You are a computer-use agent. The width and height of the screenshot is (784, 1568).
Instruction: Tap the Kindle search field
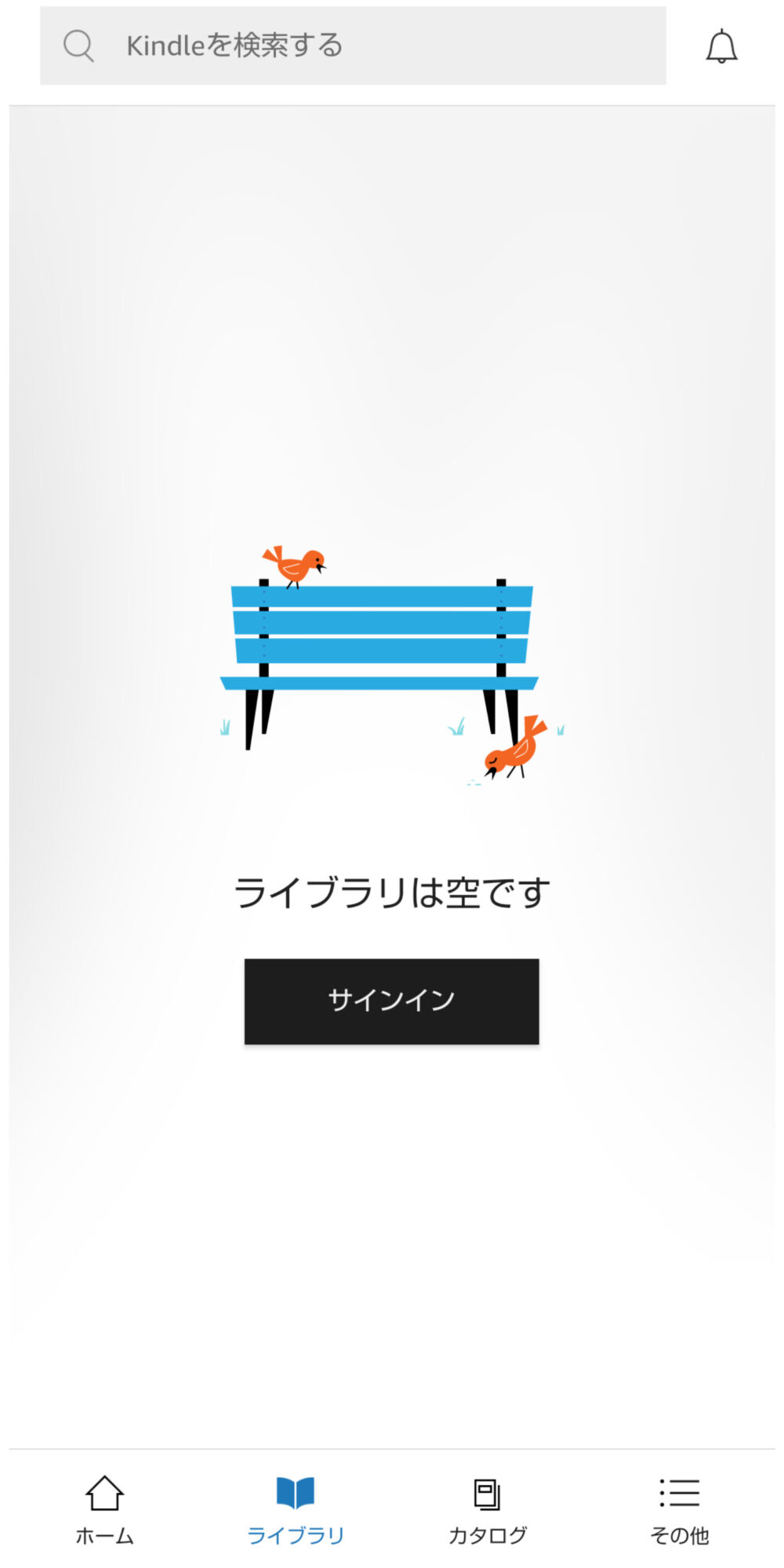point(353,45)
